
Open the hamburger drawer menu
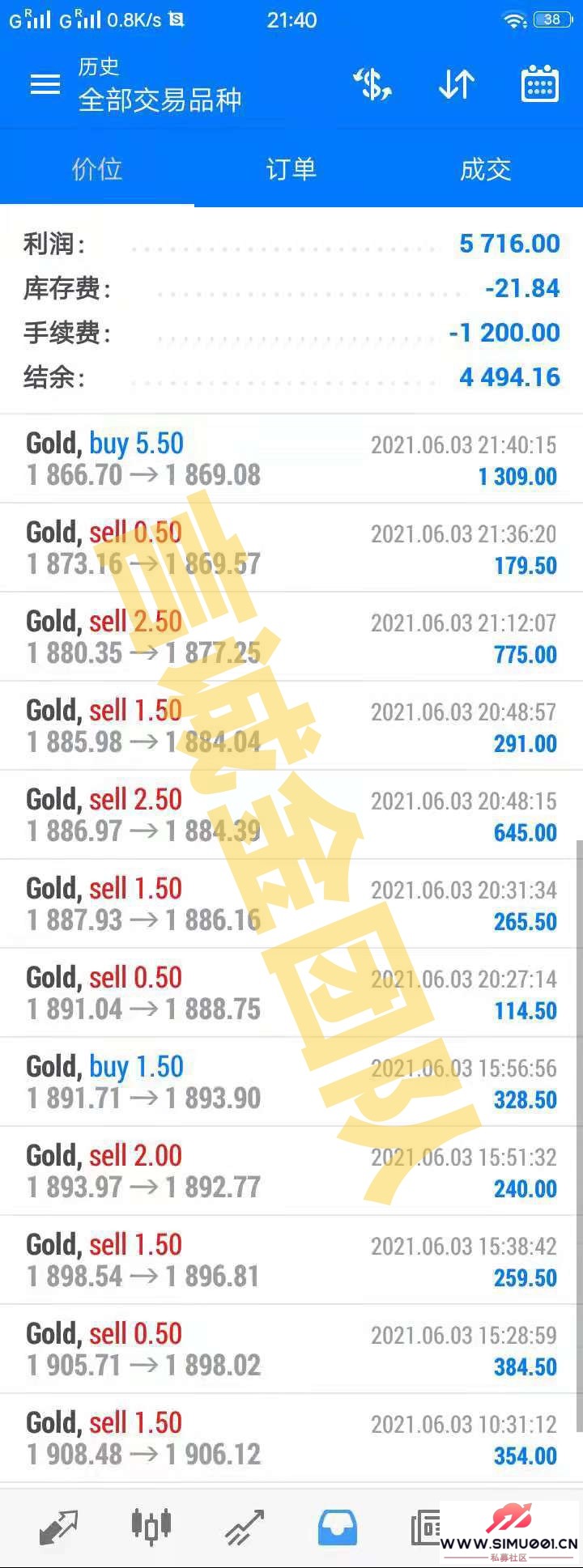click(45, 84)
